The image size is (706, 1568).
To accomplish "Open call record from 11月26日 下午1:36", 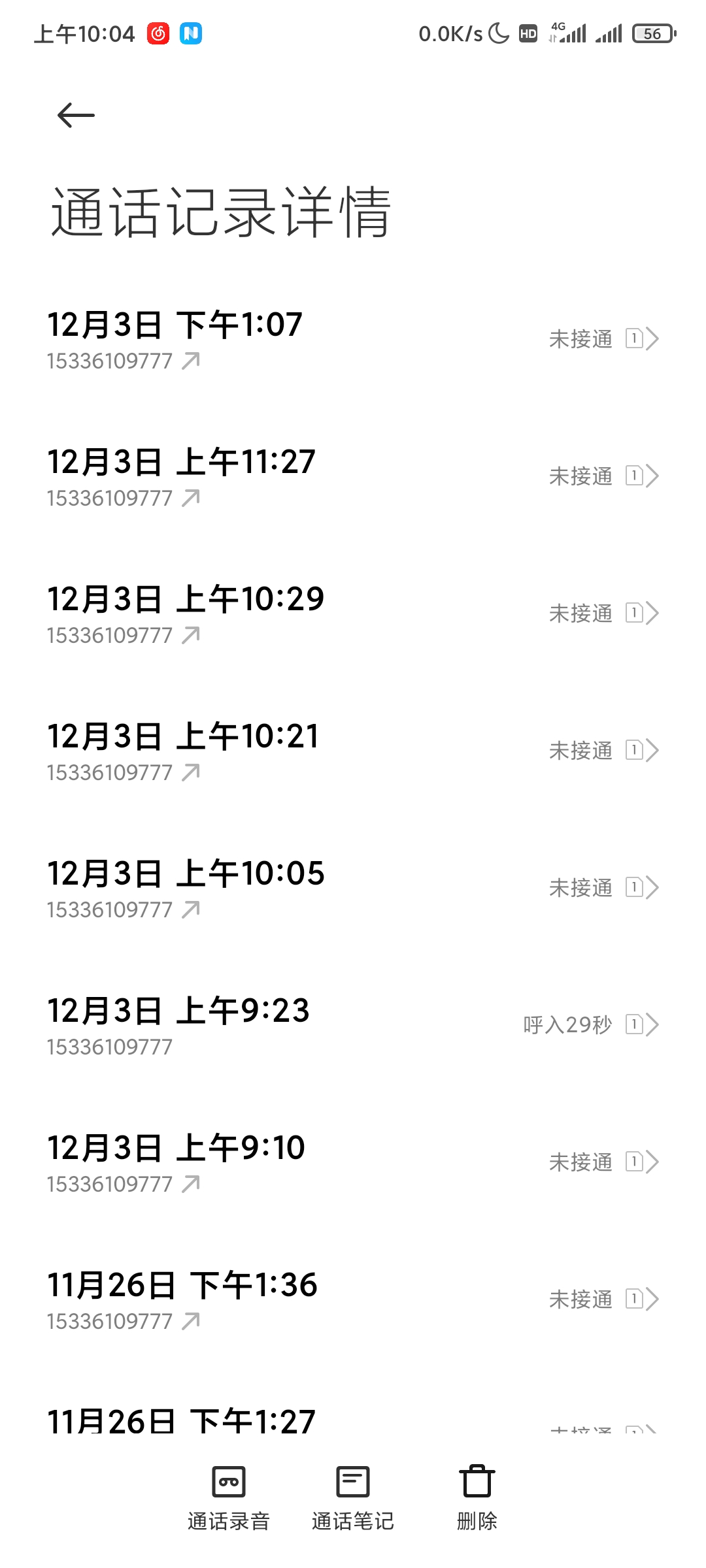I will coord(353,1299).
